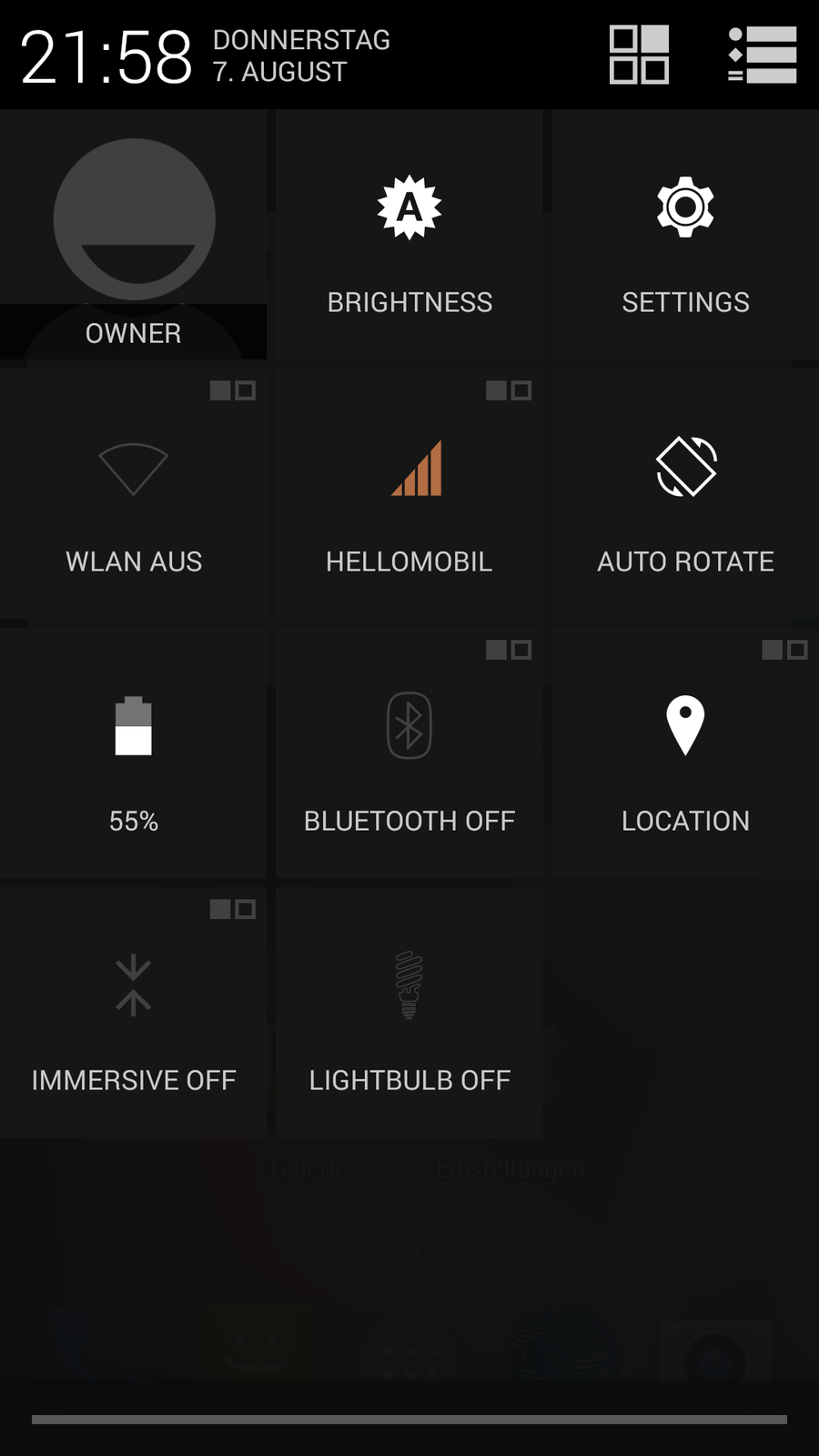Open the Owner user profile tile
The image size is (819, 1456).
coord(134,237)
